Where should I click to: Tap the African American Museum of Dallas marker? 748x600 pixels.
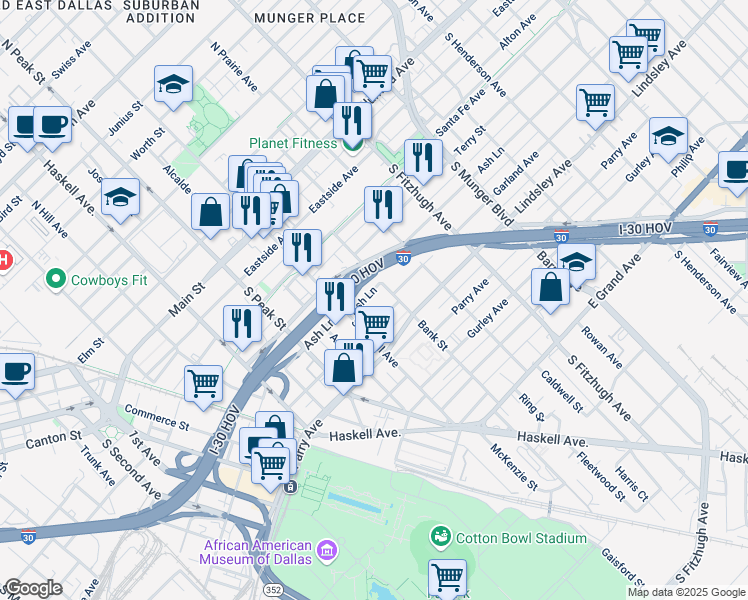coord(326,550)
